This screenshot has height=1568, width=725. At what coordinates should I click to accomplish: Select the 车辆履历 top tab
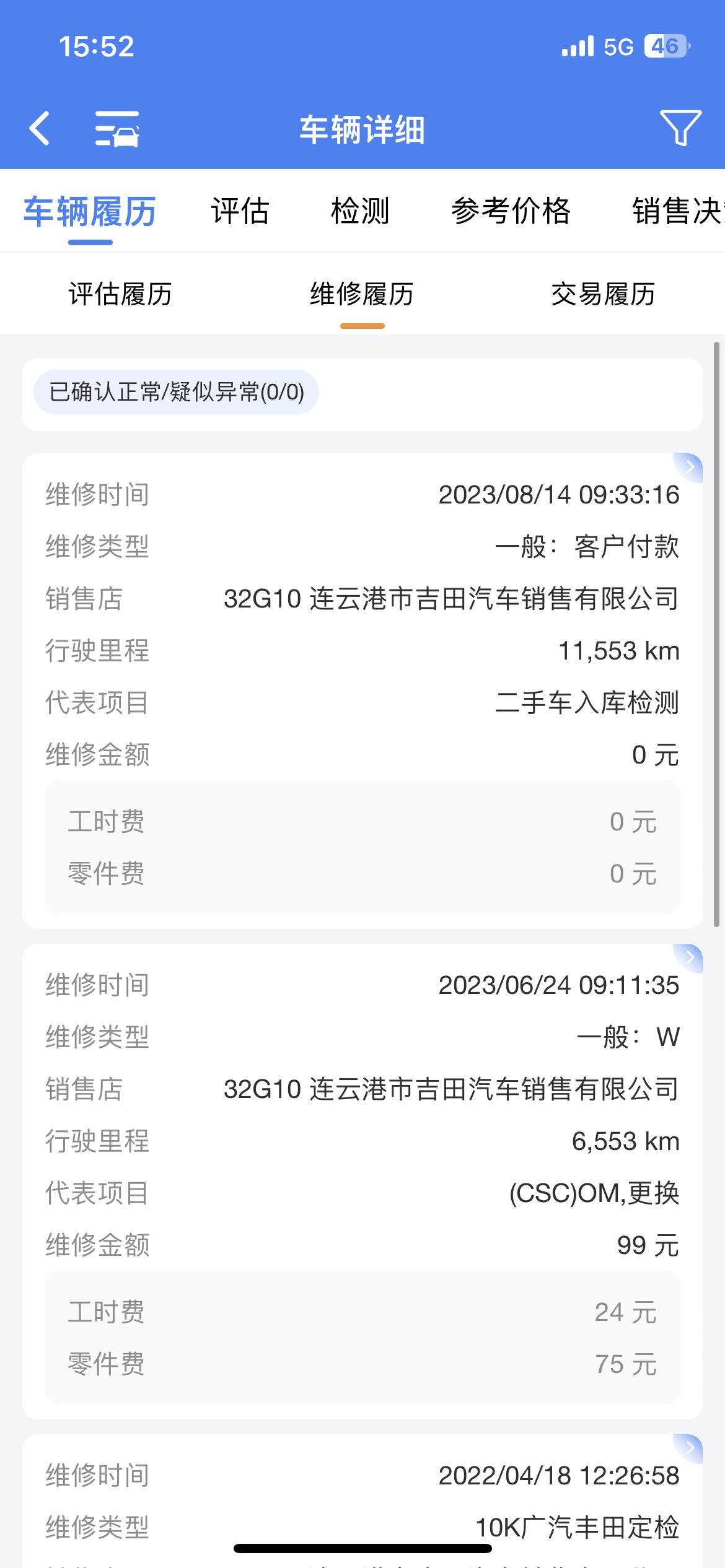(x=90, y=212)
